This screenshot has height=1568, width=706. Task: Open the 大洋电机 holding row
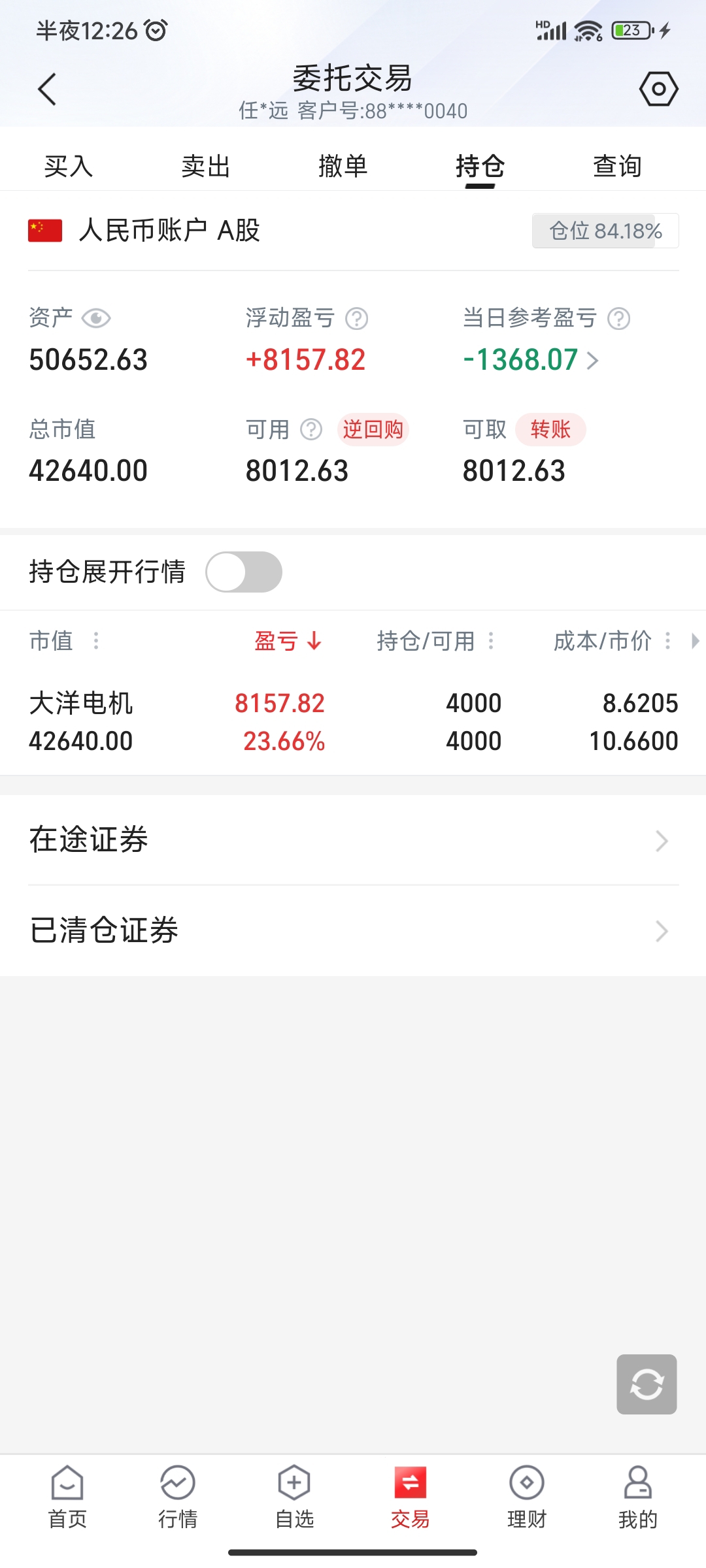(353, 722)
